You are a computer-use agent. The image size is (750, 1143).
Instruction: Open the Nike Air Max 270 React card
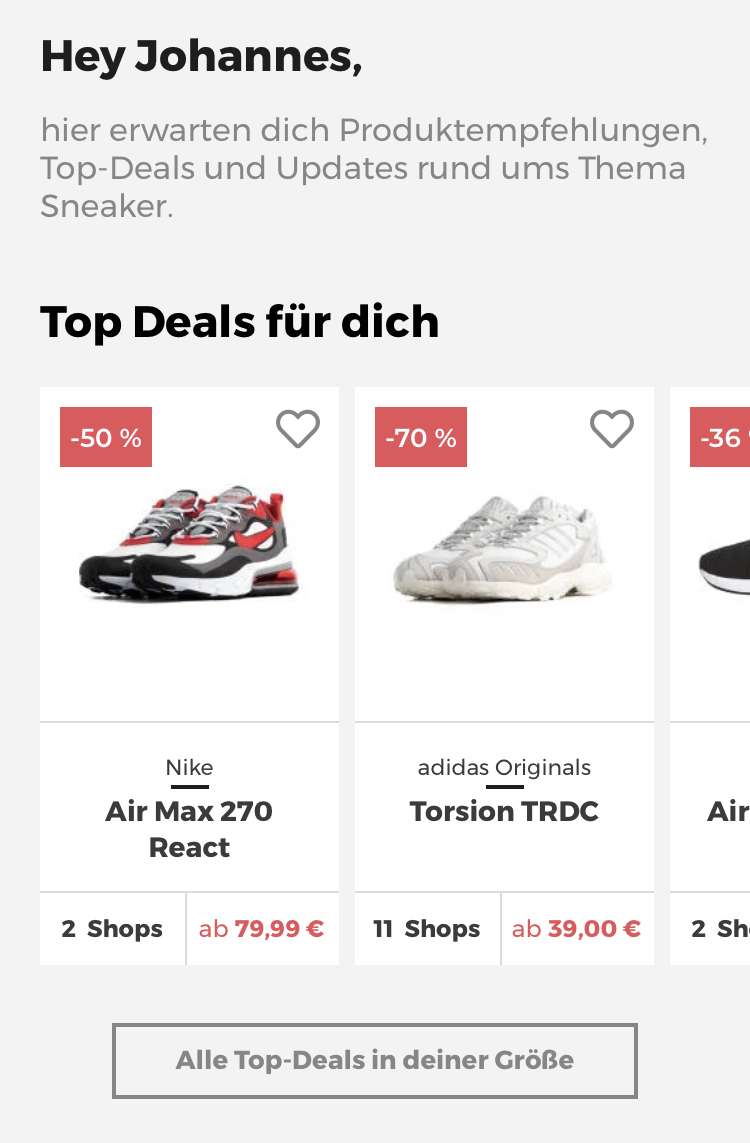[x=189, y=600]
